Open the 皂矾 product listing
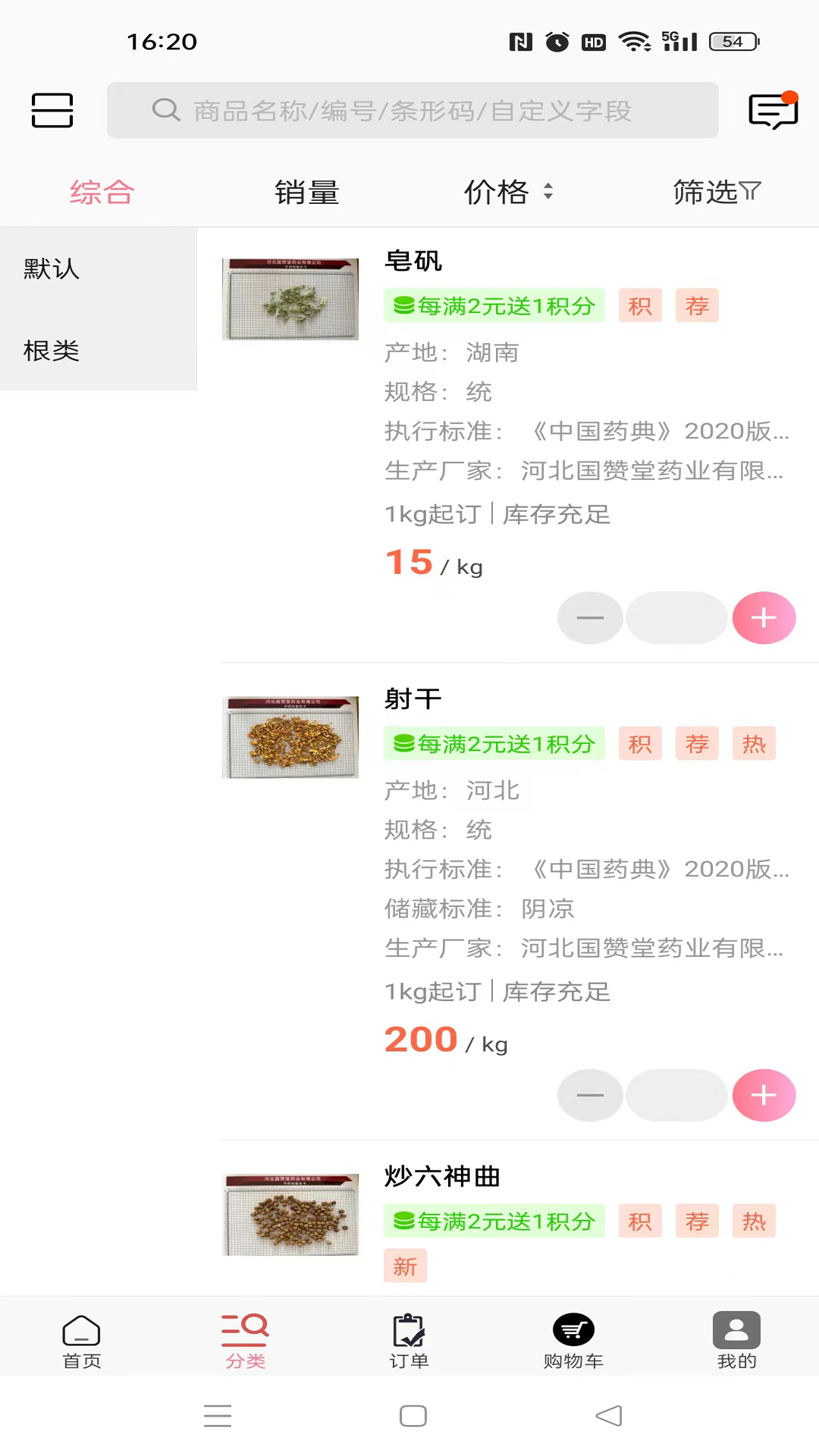Viewport: 819px width, 1456px height. click(412, 261)
